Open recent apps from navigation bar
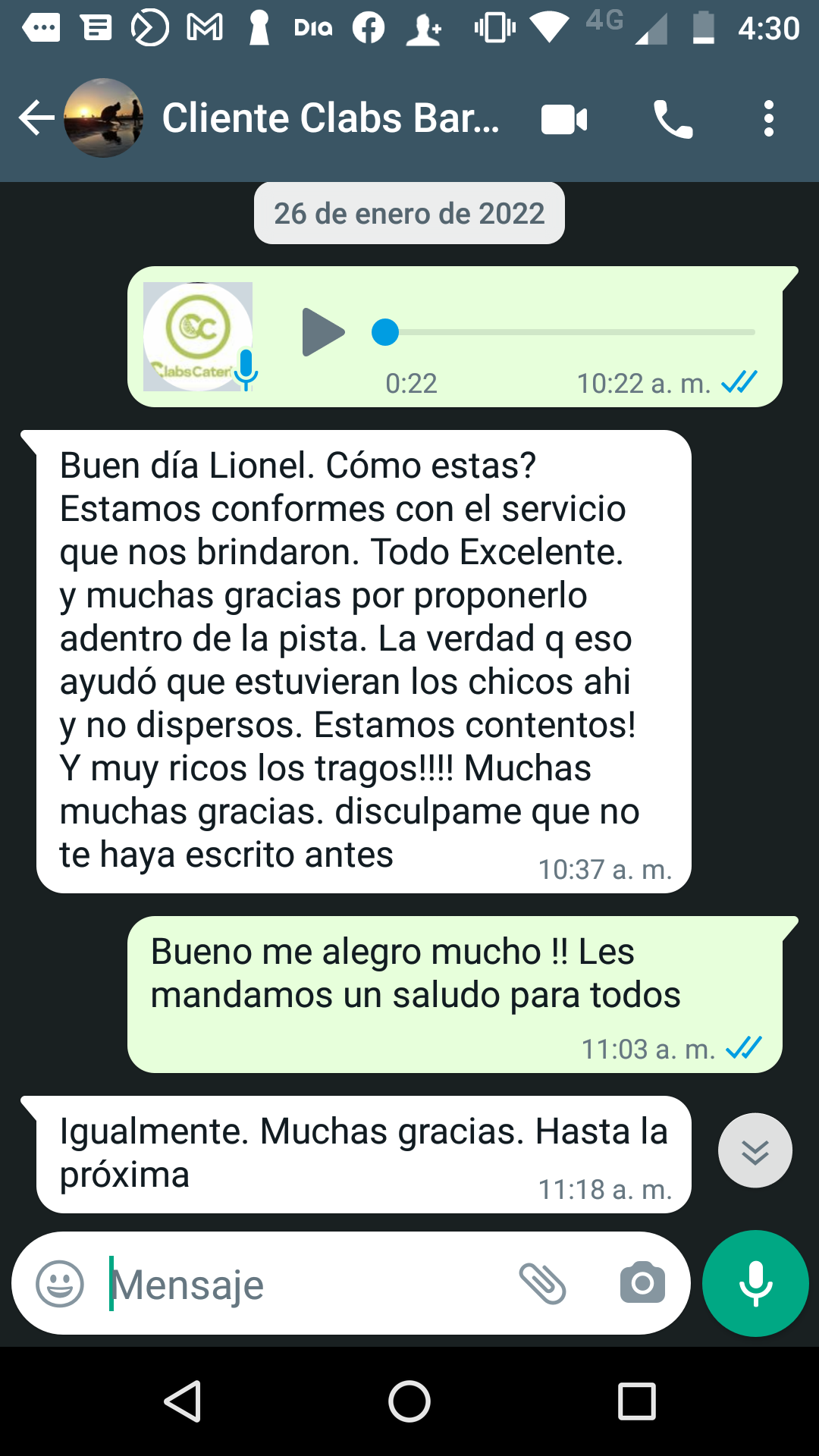Screen dimensions: 819x1456 (637, 1401)
